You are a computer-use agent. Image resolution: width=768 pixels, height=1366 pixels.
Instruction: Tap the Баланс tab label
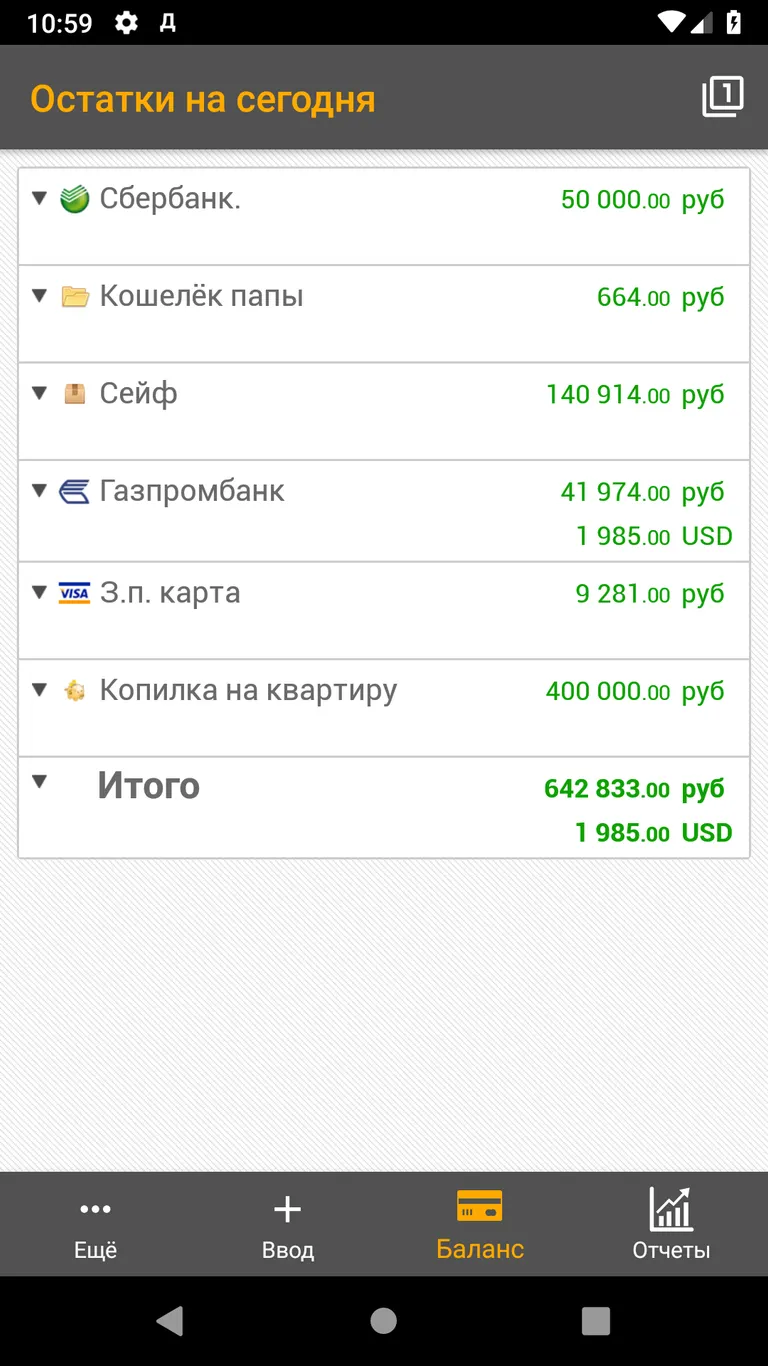480,1248
